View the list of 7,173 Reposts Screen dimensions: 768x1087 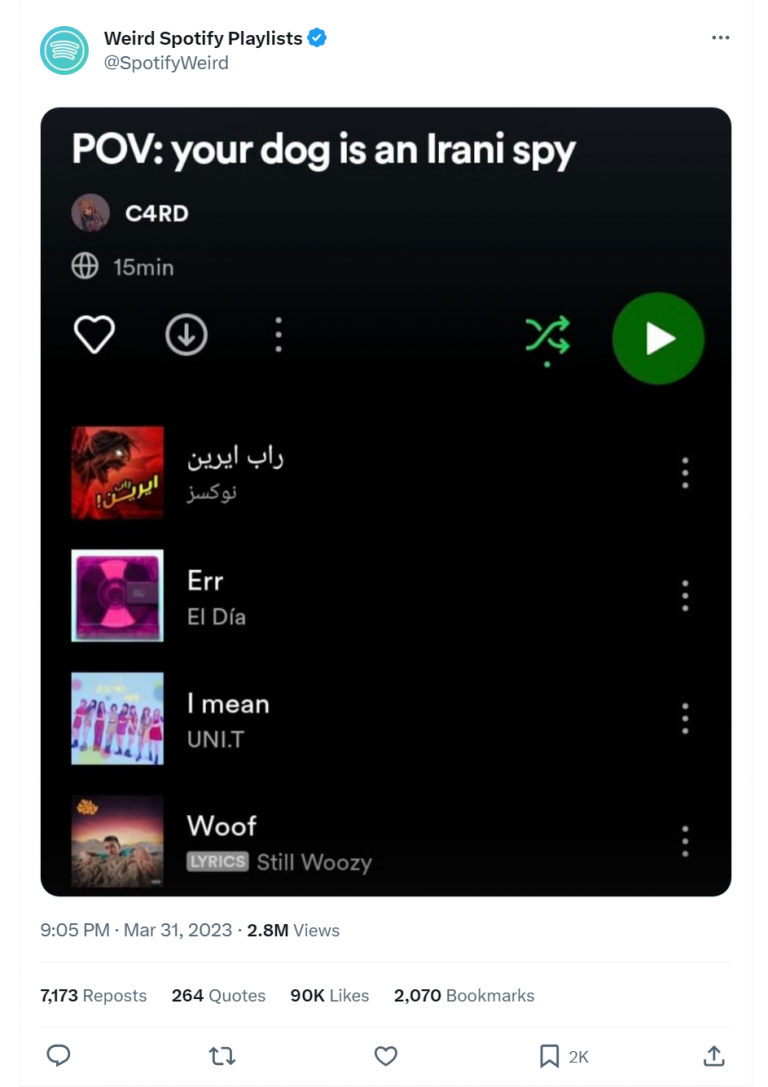coord(93,995)
